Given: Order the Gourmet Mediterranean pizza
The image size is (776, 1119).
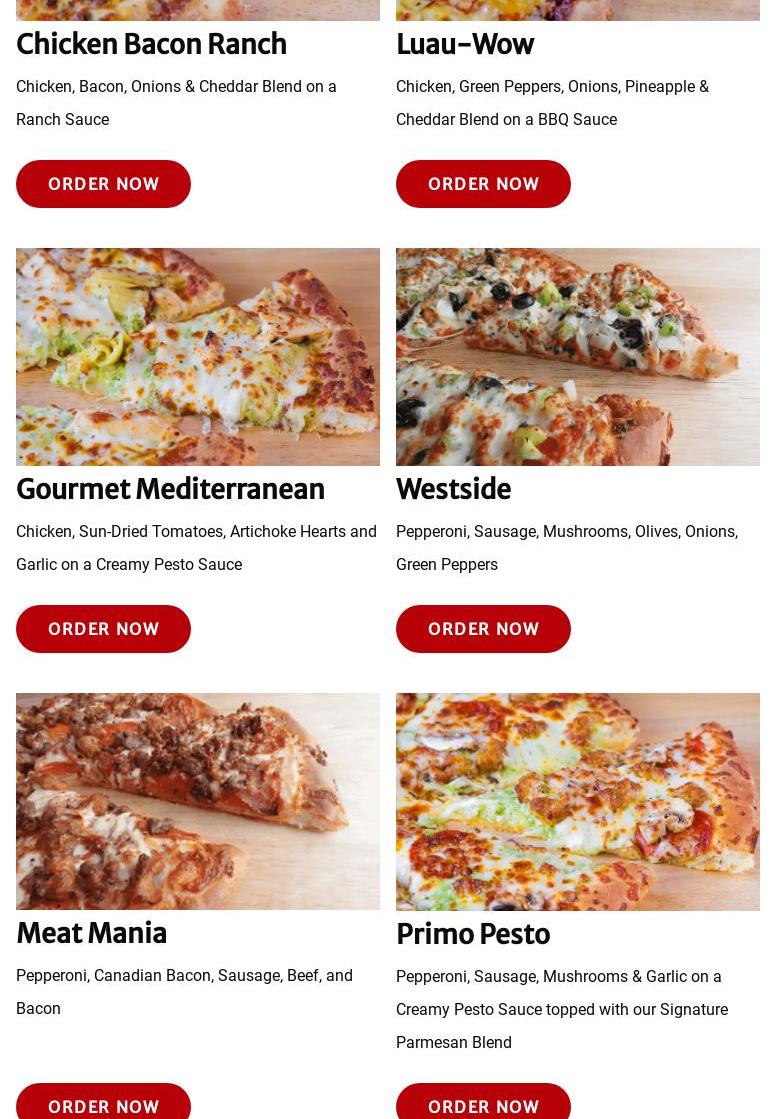Looking at the screenshot, I should pos(103,629).
